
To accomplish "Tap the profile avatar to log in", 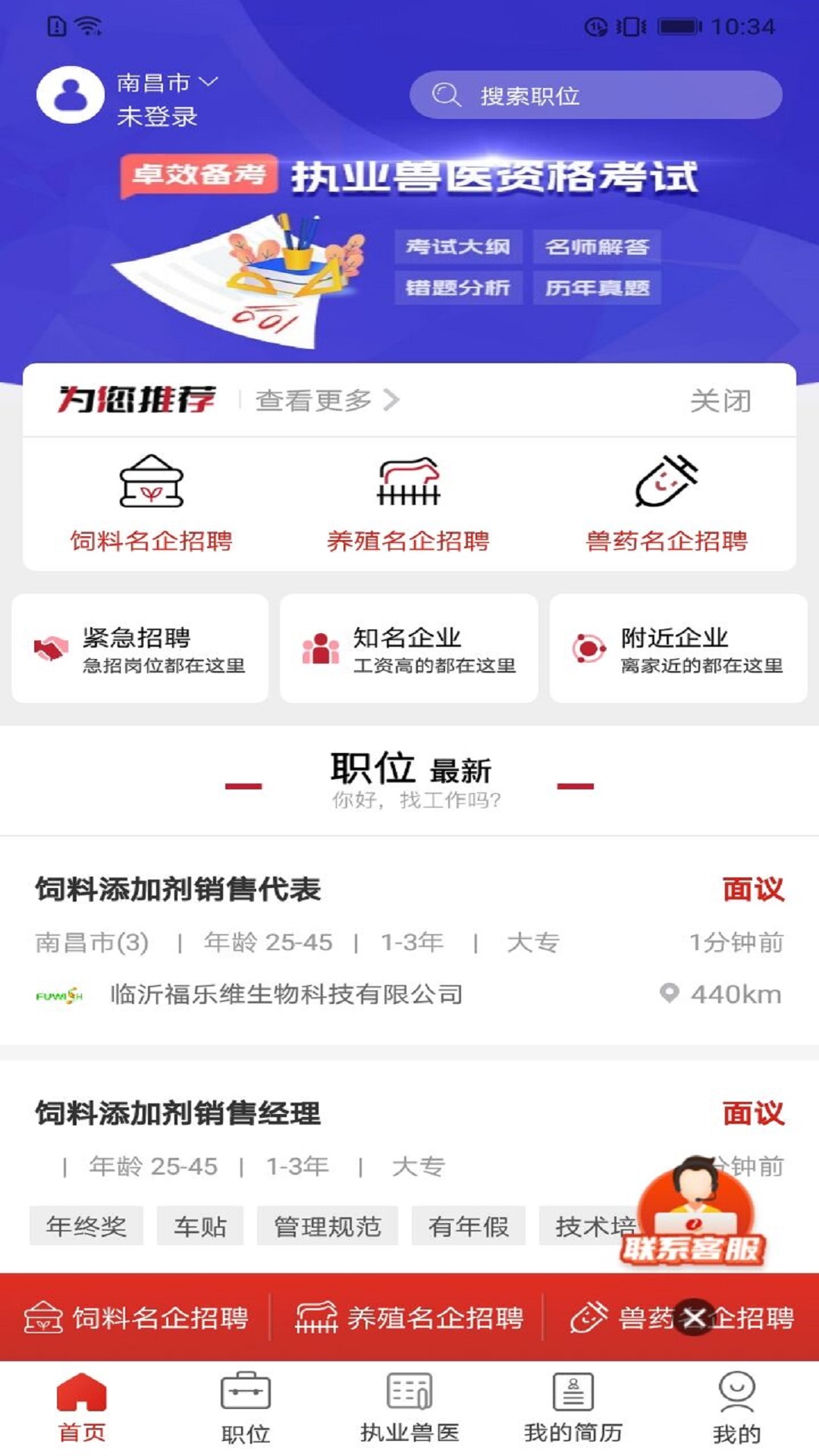I will tap(71, 96).
